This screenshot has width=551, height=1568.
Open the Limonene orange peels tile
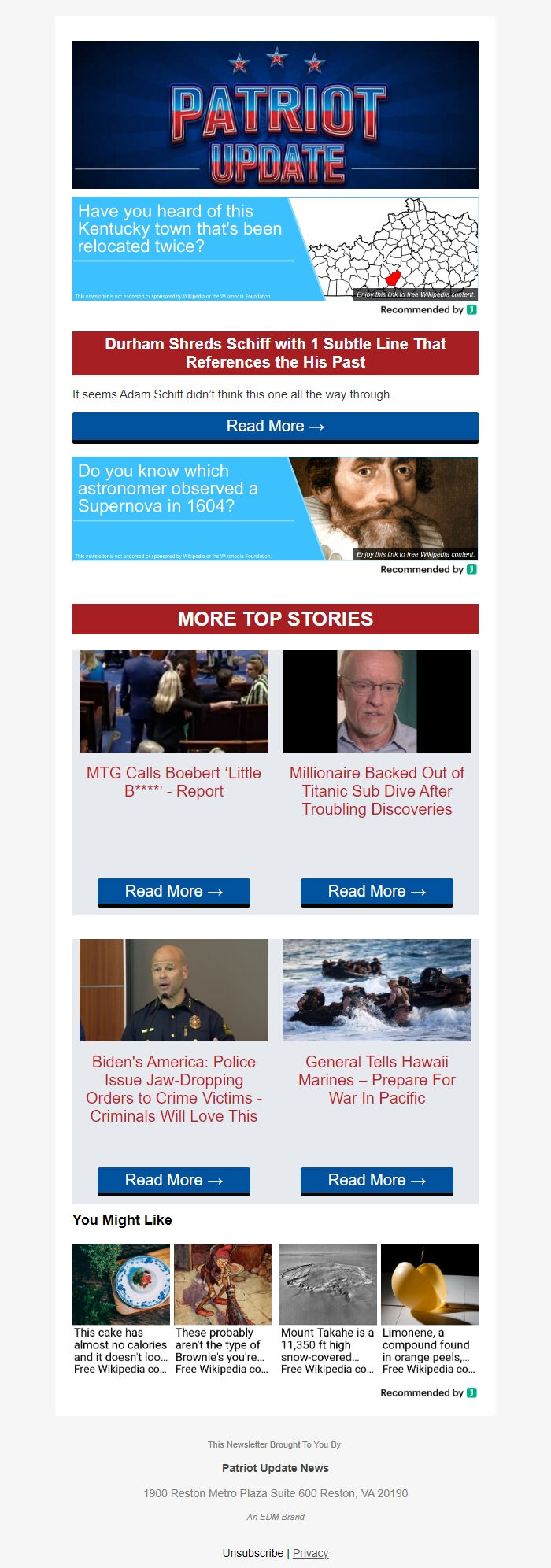(x=430, y=1310)
